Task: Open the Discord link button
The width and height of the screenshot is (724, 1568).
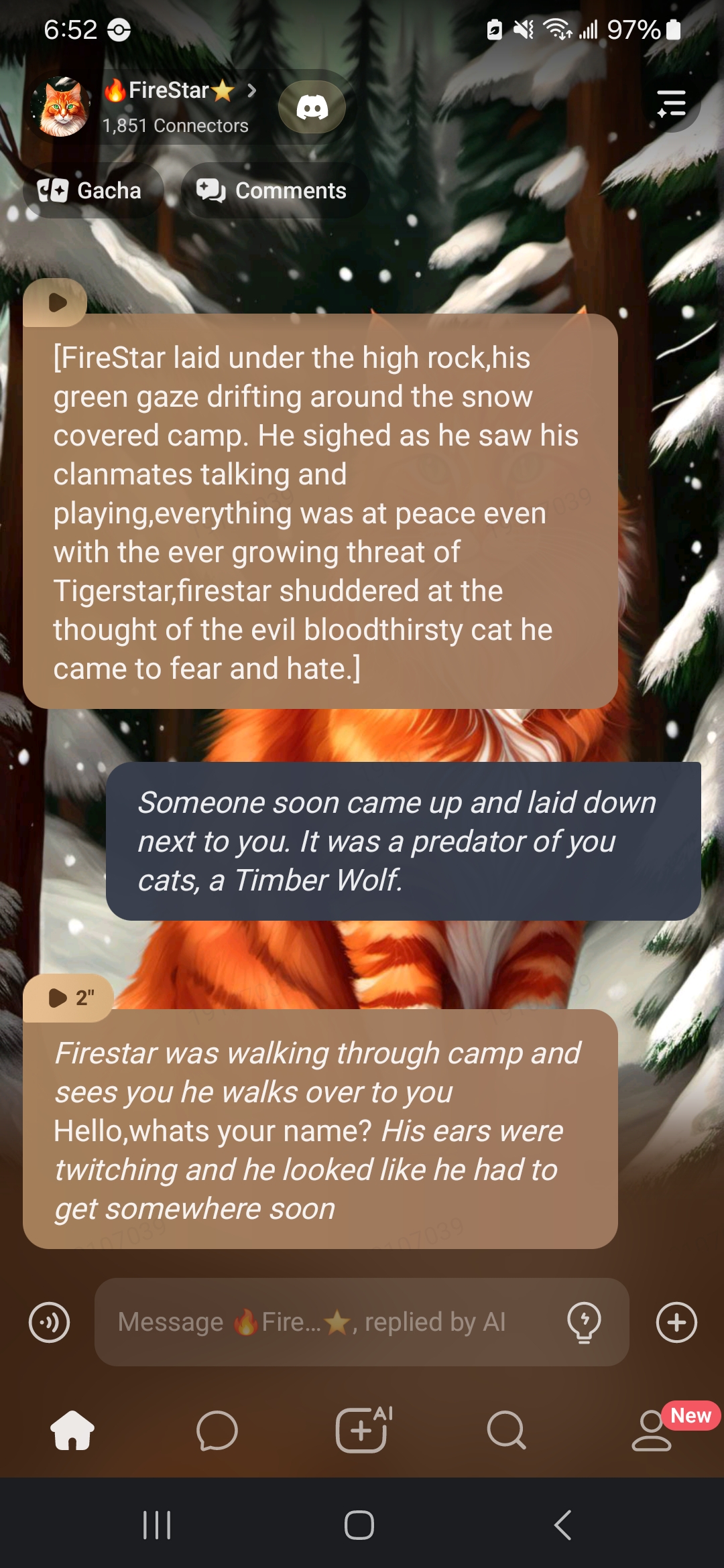Action: 312,107
